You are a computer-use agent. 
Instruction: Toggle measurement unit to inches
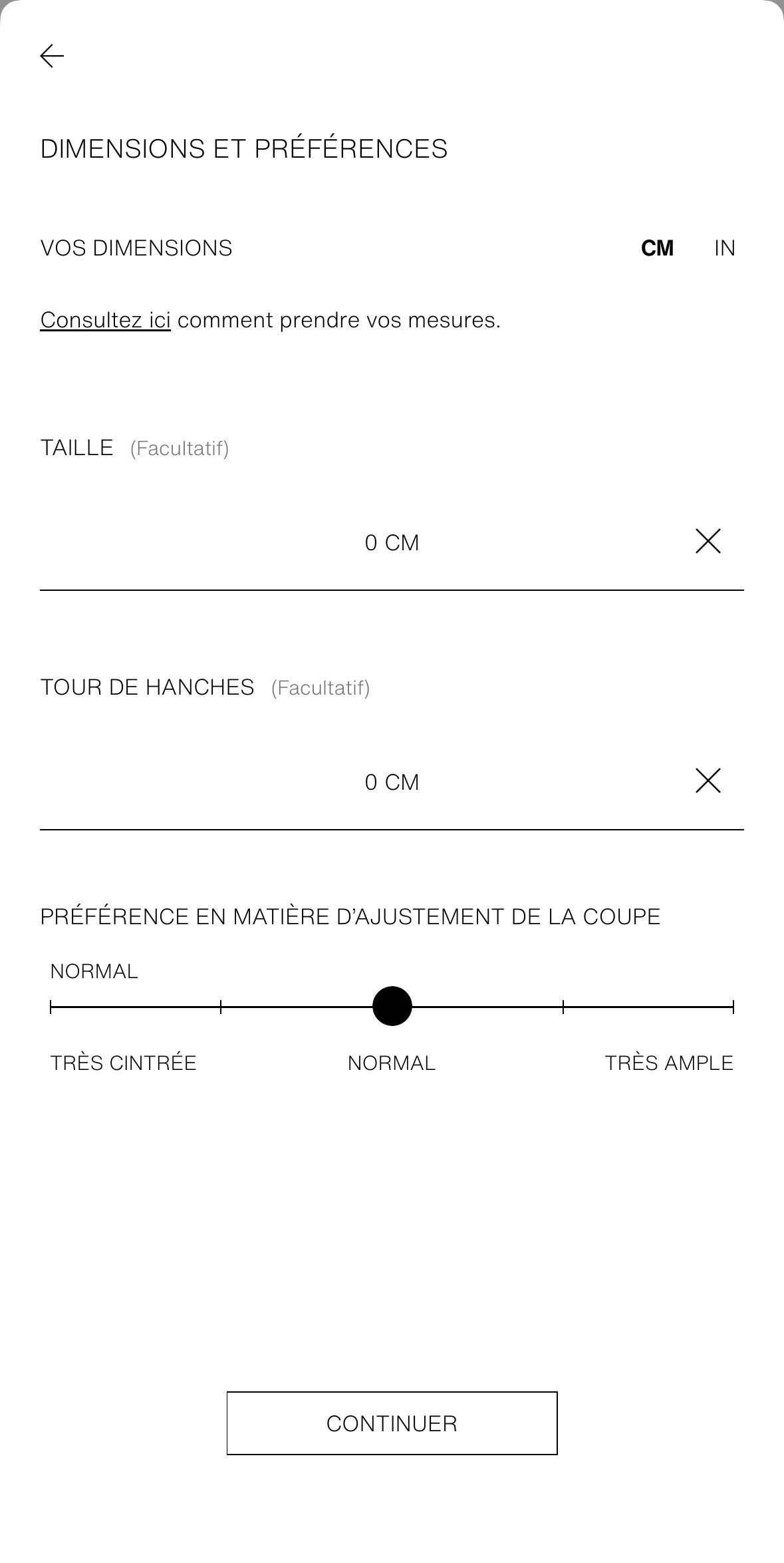point(724,247)
